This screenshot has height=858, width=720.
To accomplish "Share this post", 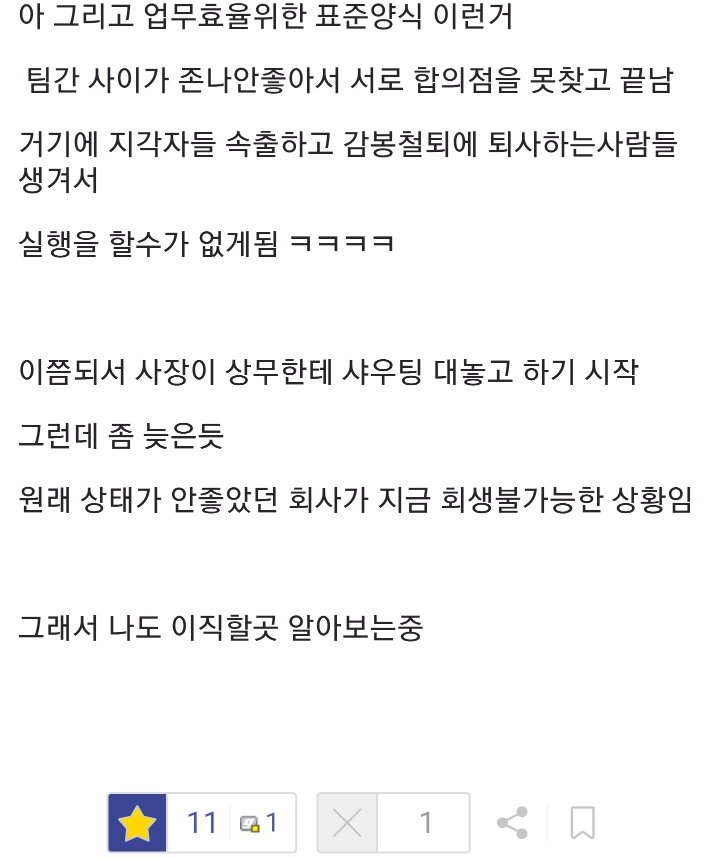I will [x=513, y=823].
